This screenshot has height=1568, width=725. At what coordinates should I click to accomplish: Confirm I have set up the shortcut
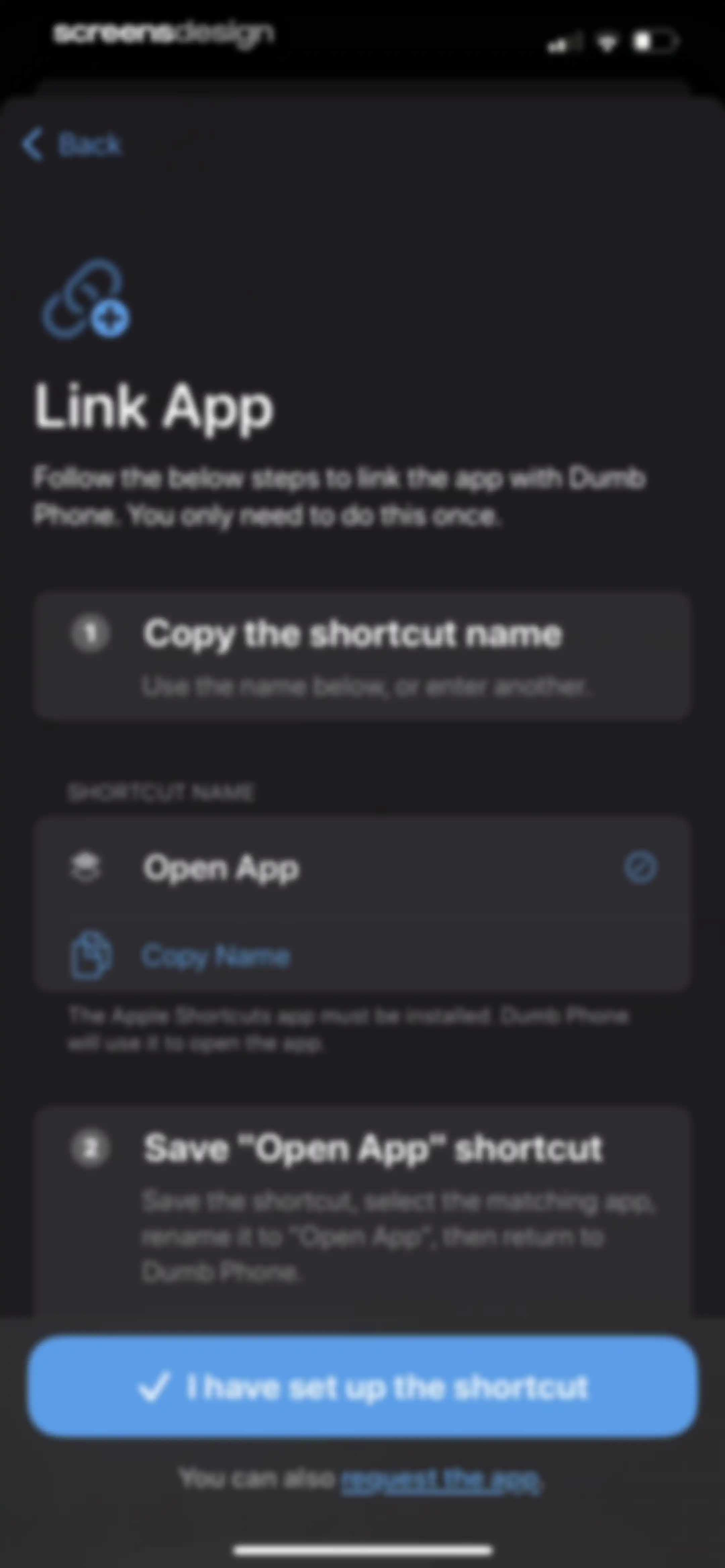click(362, 1387)
